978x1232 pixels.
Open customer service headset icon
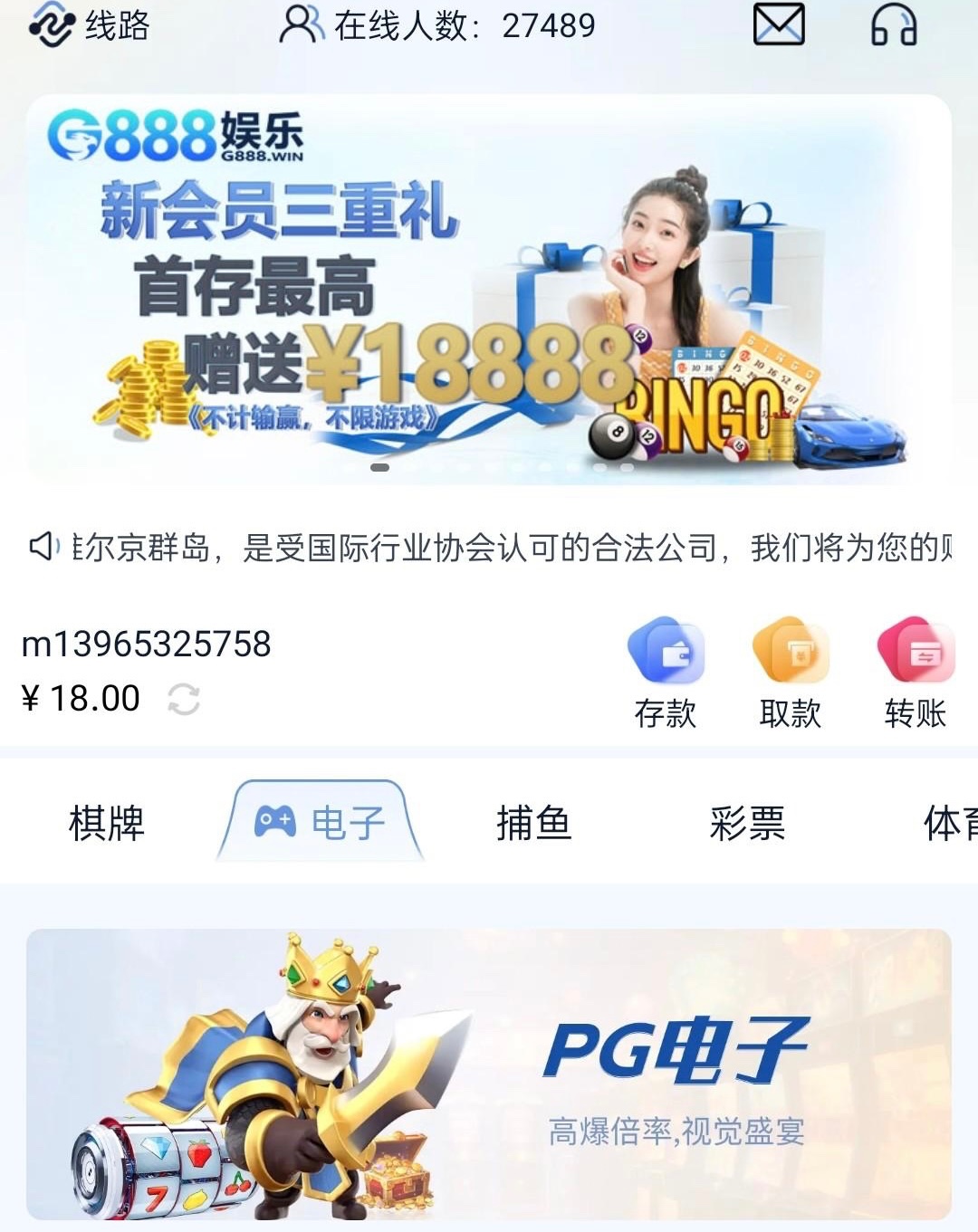point(893,24)
